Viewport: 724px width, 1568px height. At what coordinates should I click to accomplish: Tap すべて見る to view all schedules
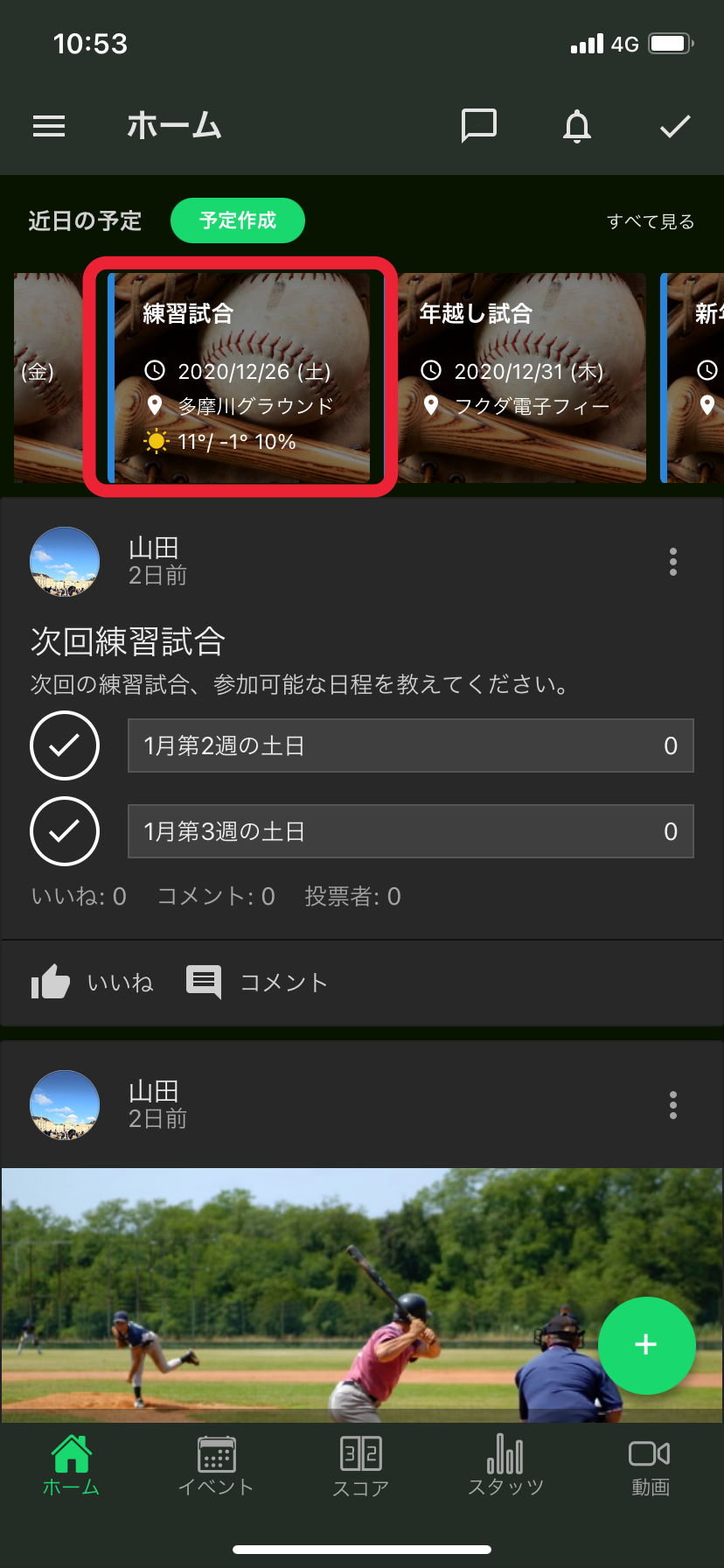tap(651, 221)
